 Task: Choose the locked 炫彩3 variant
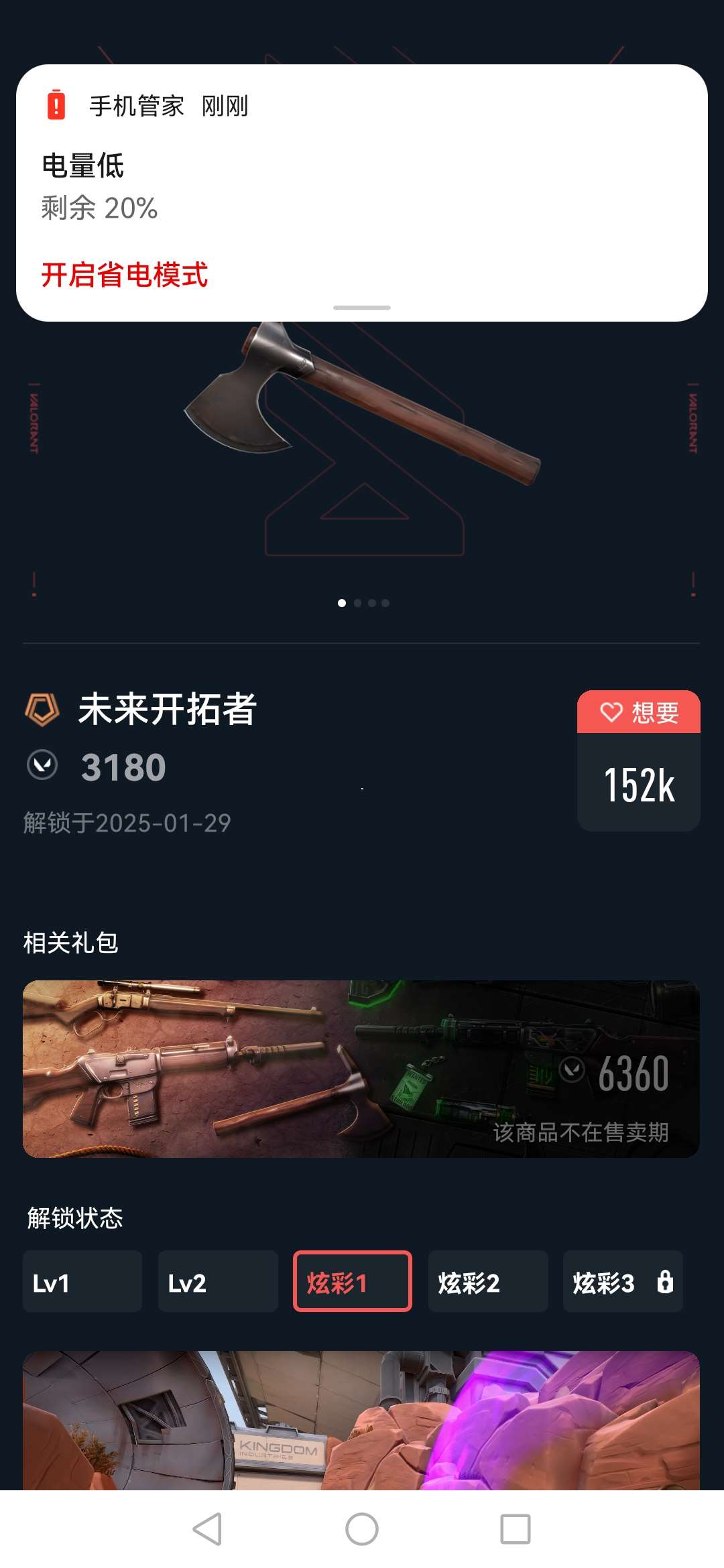[623, 1281]
